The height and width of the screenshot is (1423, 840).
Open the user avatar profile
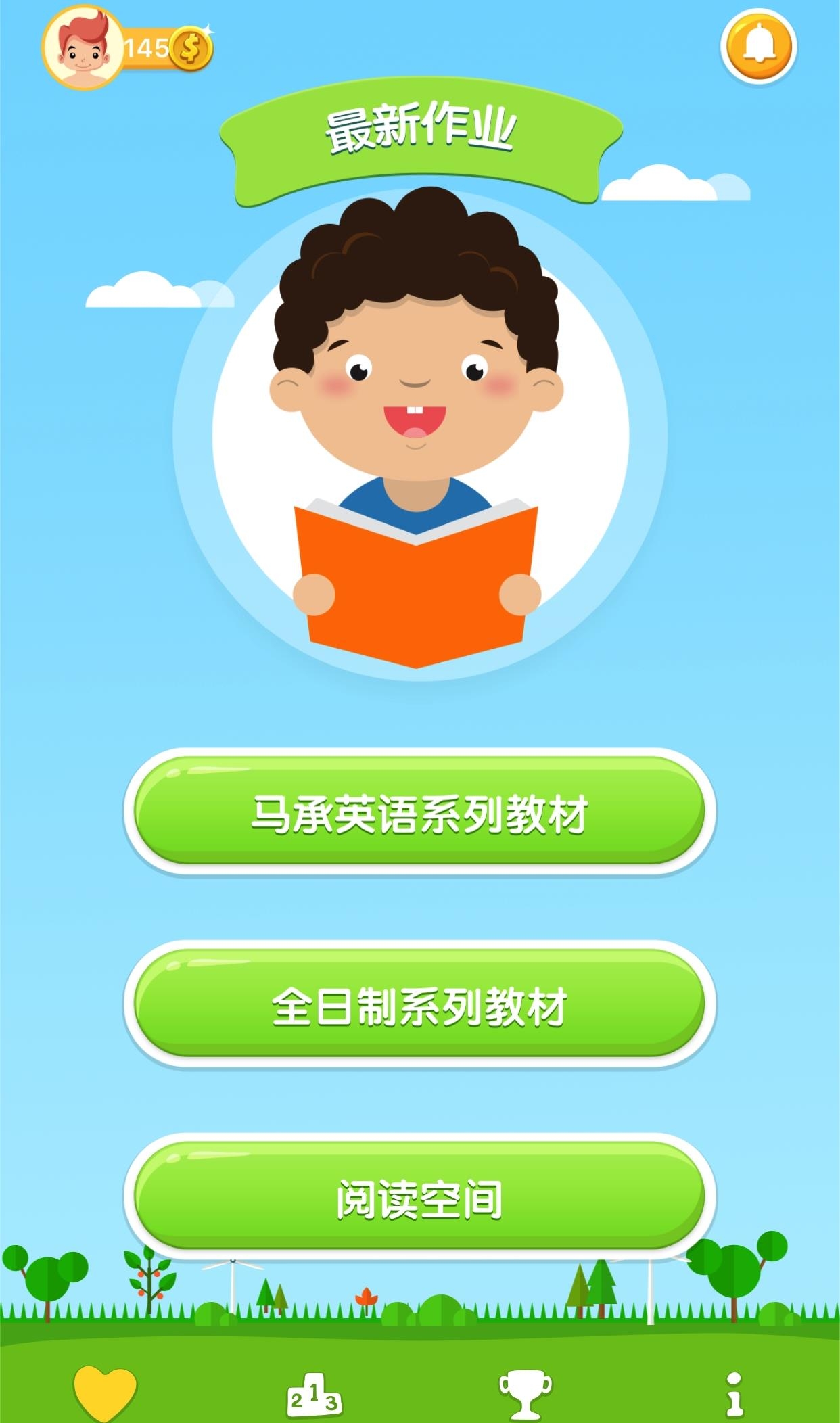click(x=83, y=47)
